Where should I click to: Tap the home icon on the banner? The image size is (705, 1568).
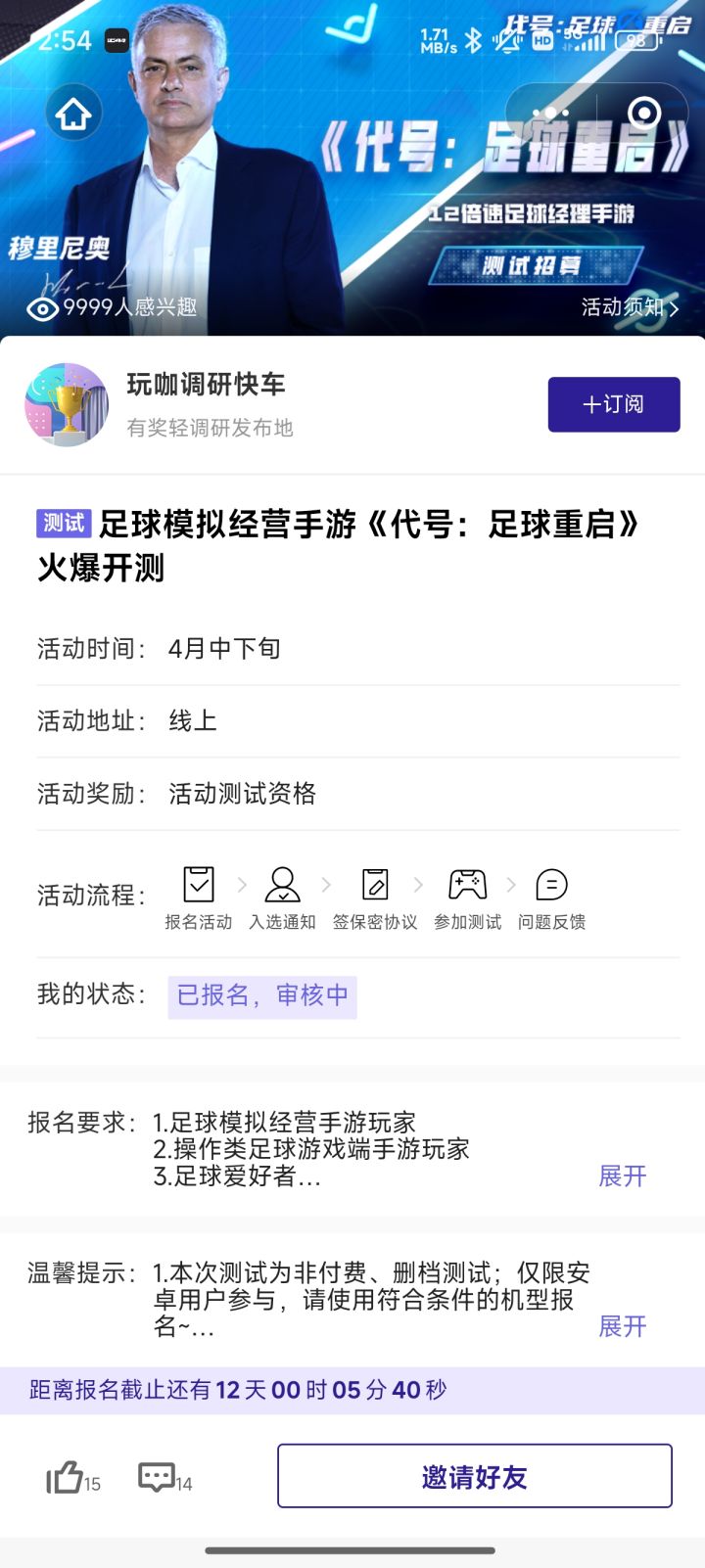[73, 114]
